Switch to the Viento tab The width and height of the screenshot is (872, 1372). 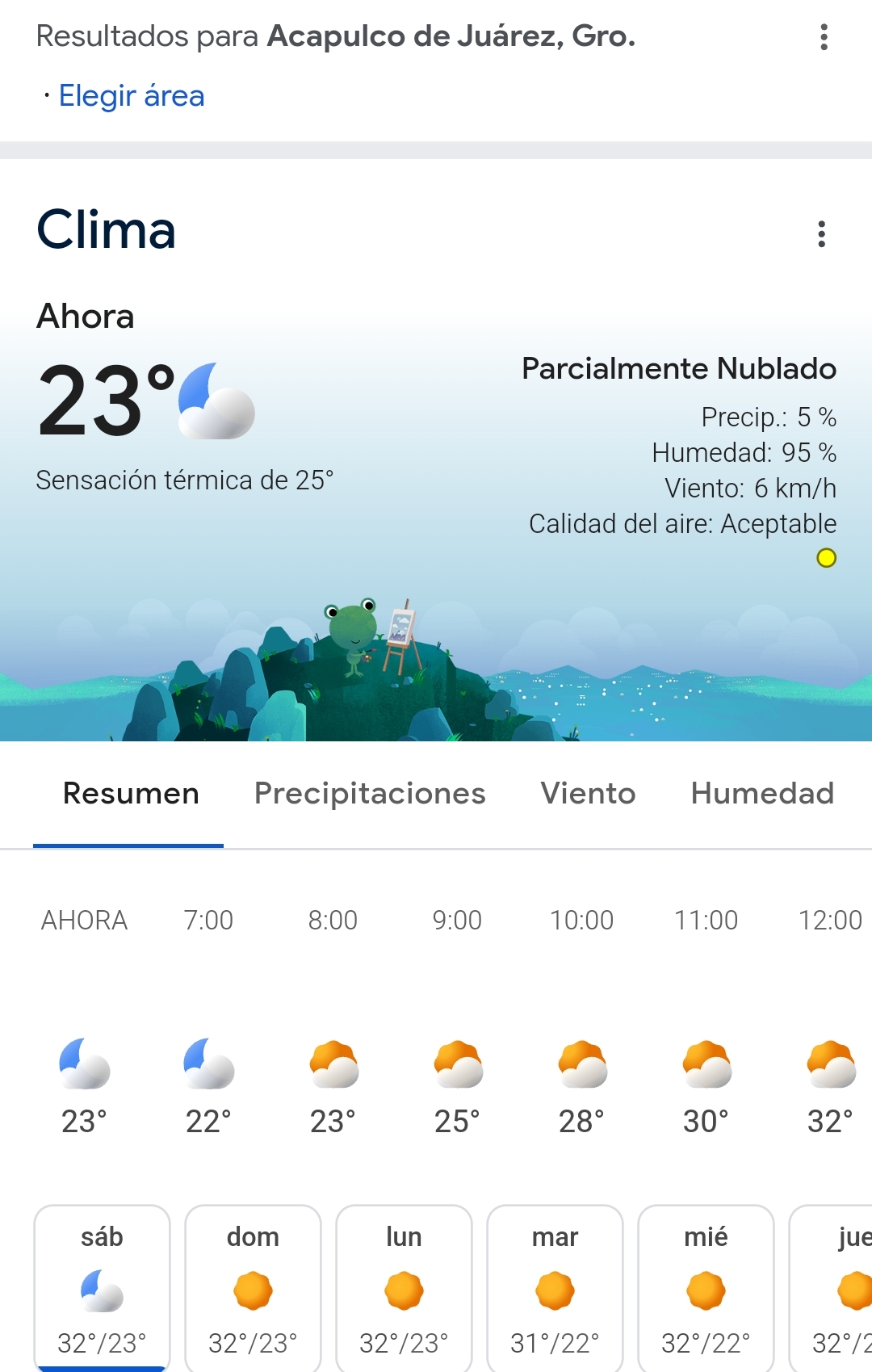(x=588, y=794)
